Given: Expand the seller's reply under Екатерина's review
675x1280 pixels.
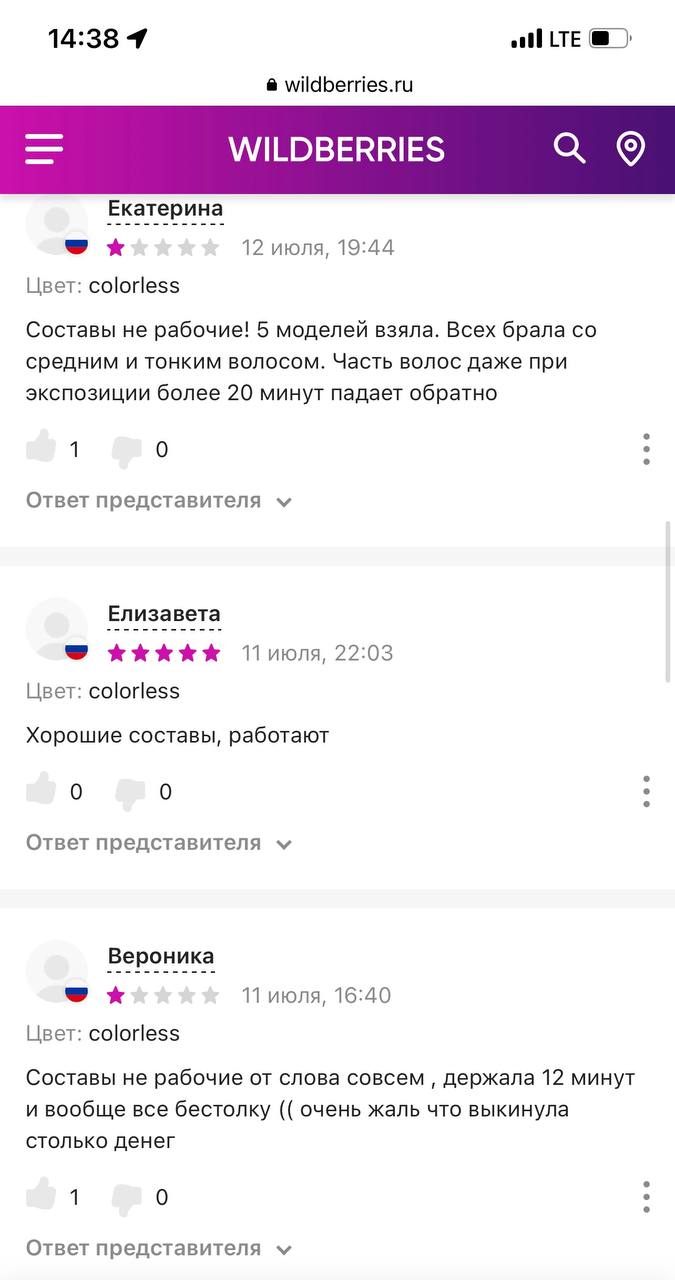Looking at the screenshot, I should [x=159, y=500].
